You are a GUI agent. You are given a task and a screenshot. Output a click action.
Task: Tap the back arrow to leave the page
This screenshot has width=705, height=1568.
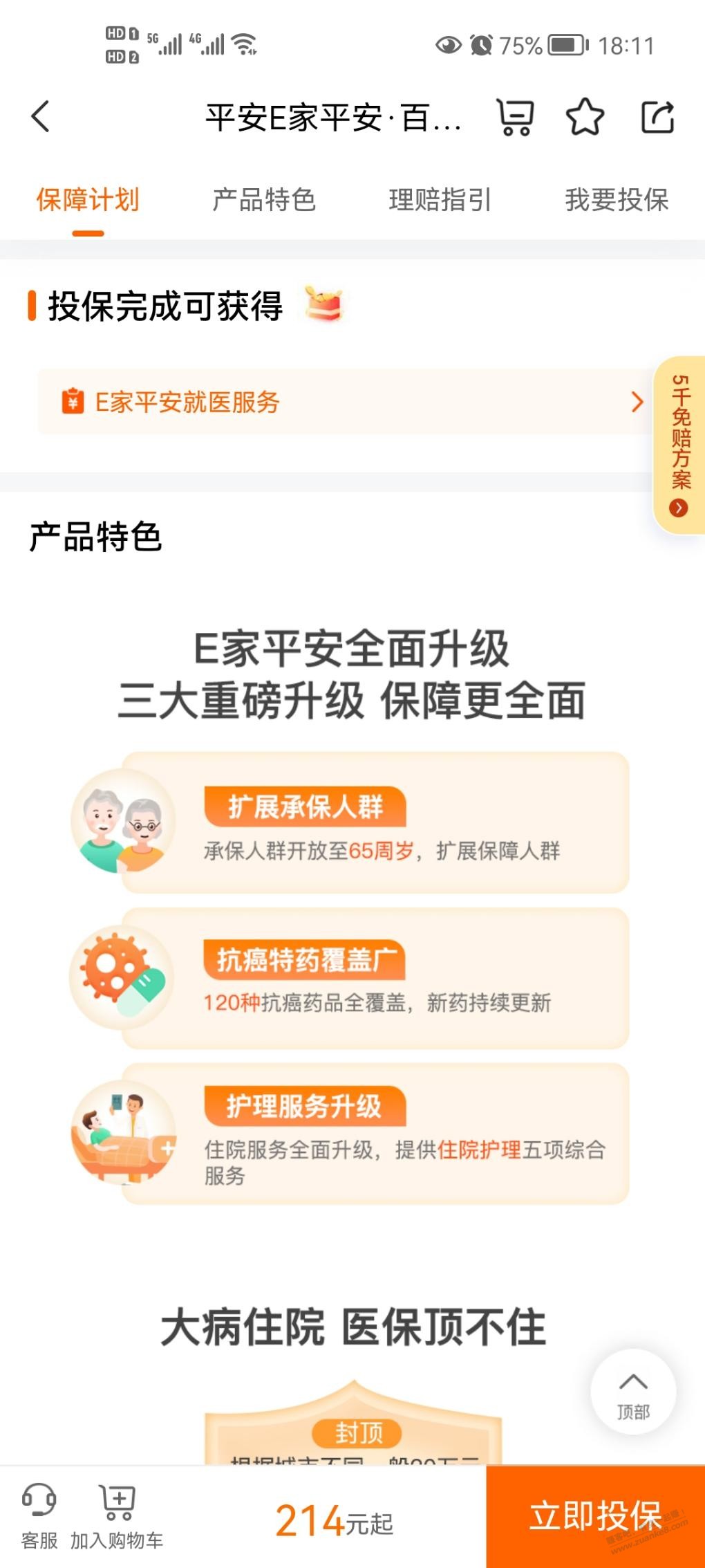coord(40,116)
